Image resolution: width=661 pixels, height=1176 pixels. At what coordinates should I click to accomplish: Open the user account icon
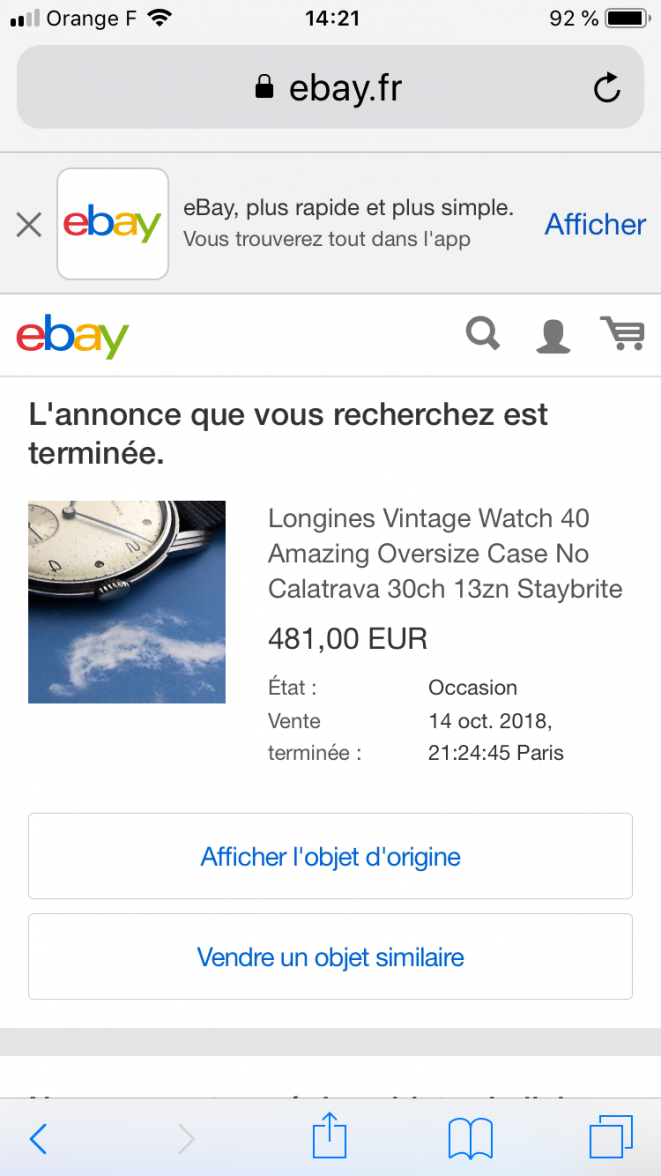(x=552, y=335)
